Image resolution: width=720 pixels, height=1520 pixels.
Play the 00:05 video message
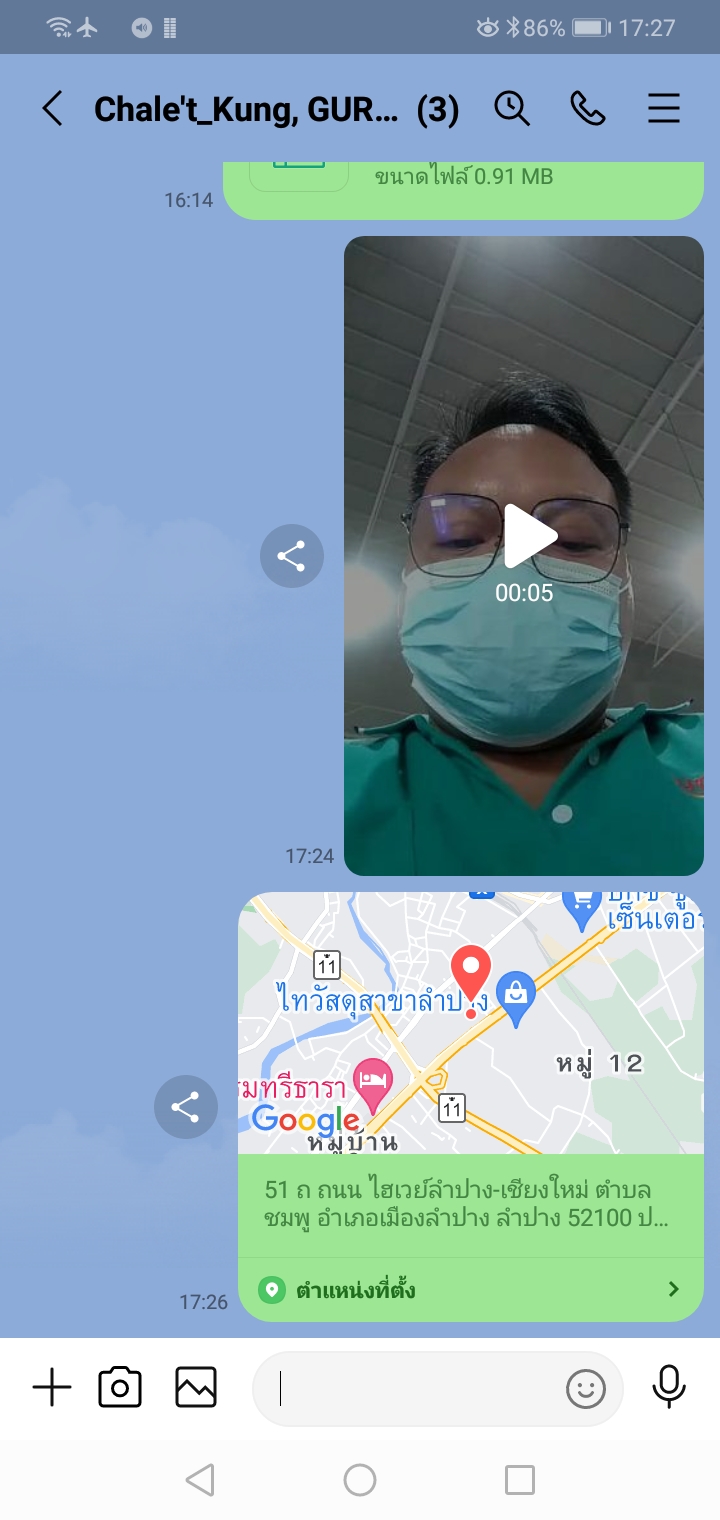point(529,536)
